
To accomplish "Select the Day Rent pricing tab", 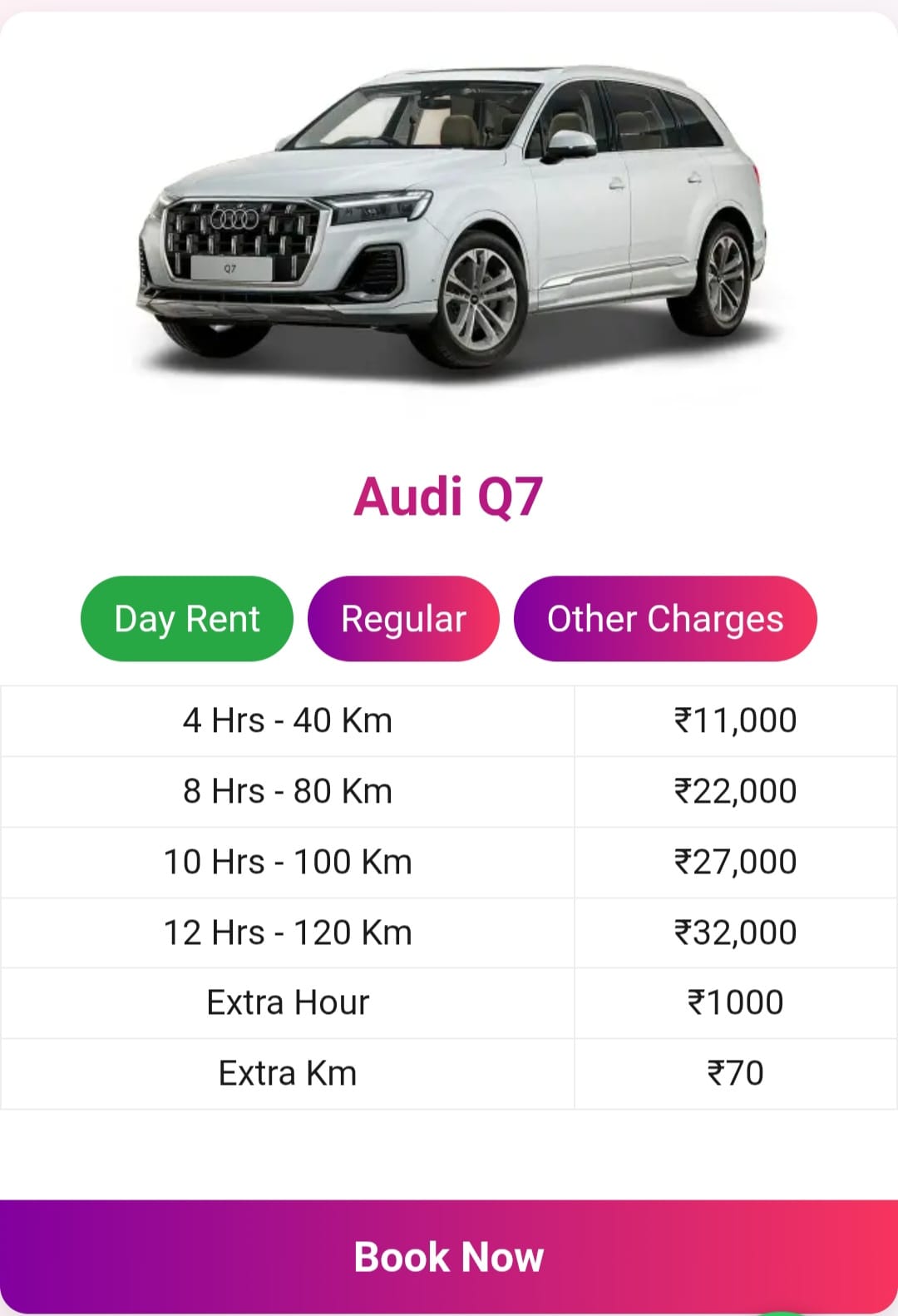I will 187,619.
